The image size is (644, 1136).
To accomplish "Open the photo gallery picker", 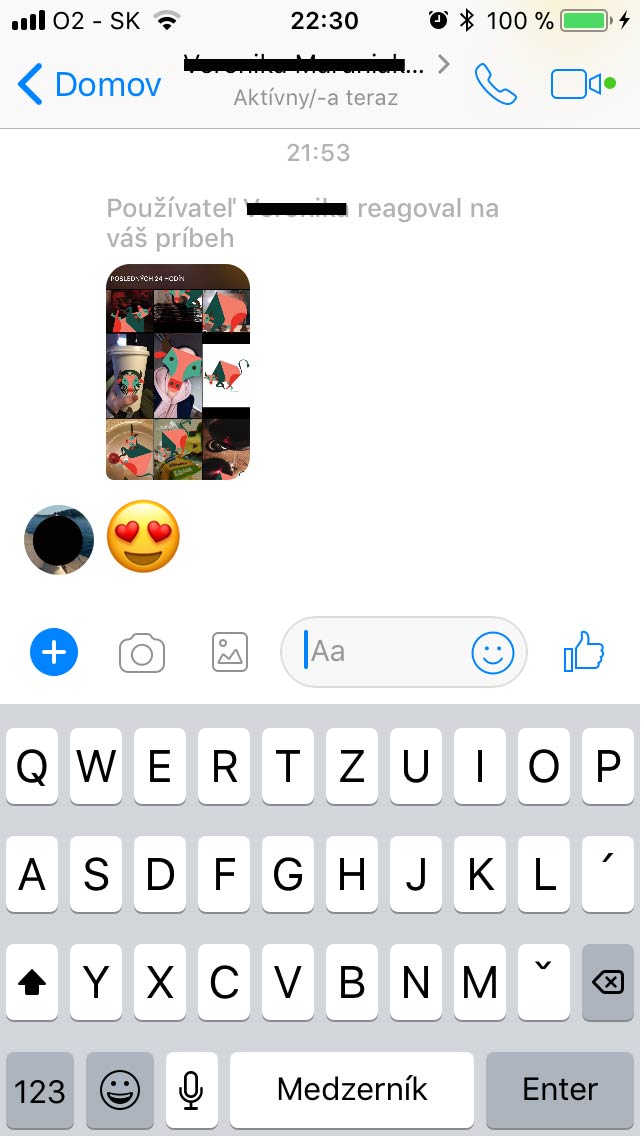I will pyautogui.click(x=230, y=654).
